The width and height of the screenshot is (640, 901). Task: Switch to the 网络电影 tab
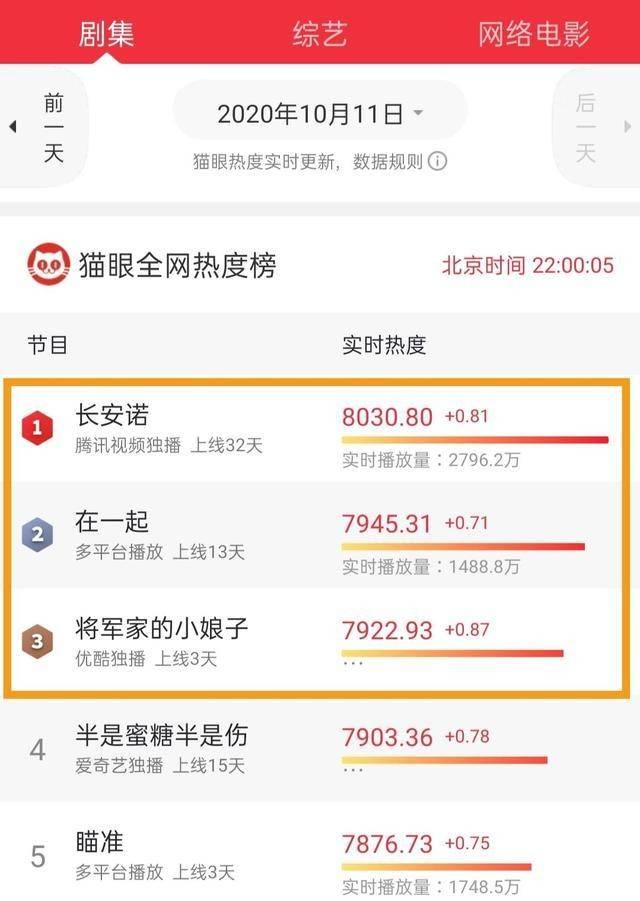click(533, 34)
